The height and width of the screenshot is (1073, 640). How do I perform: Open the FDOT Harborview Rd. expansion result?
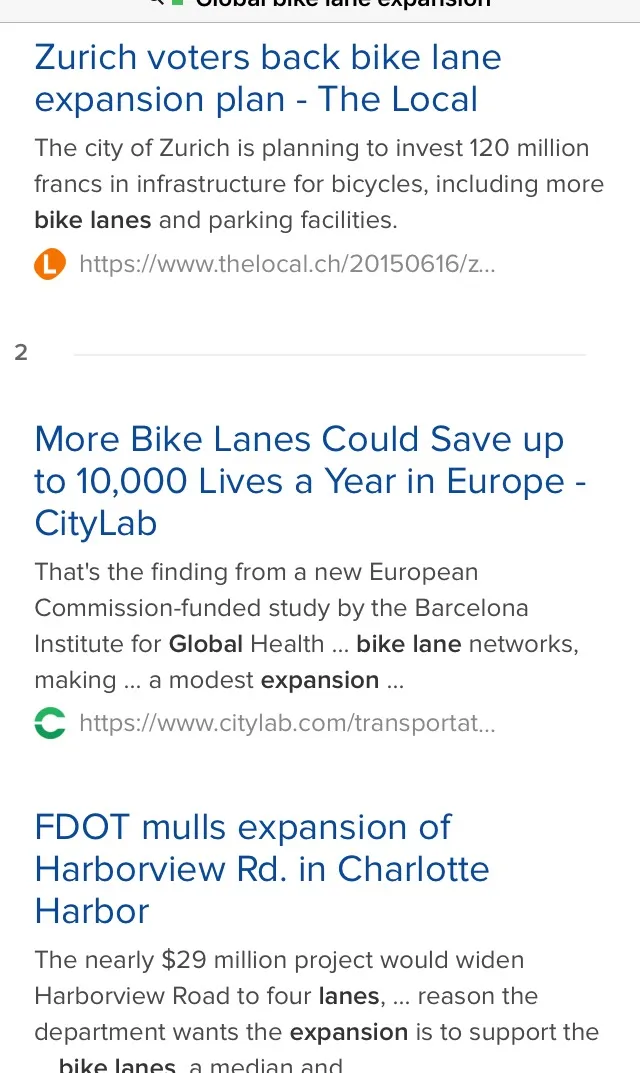pos(261,869)
